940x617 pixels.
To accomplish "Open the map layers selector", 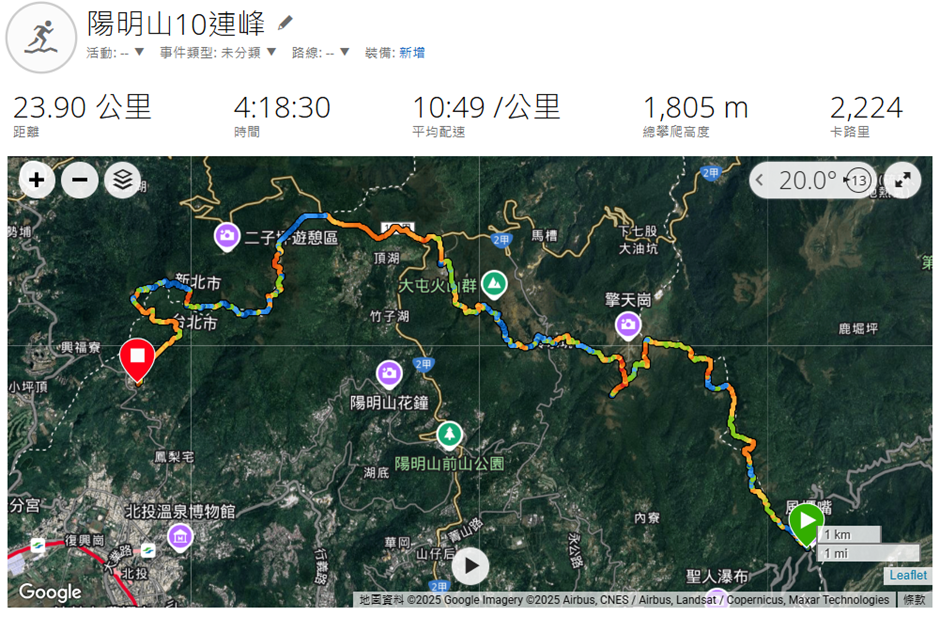I will click(122, 180).
